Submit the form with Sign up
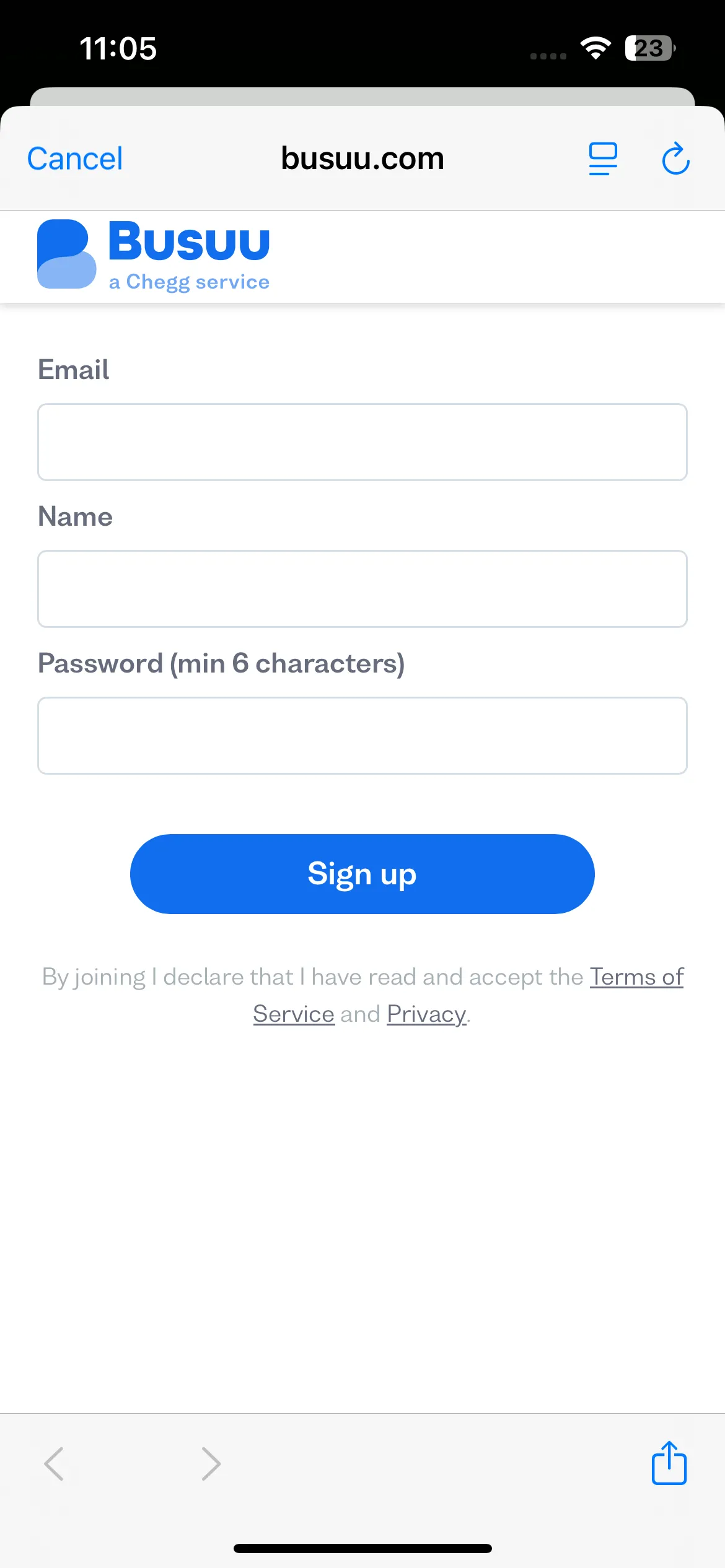Viewport: 725px width, 1568px height. point(362,874)
